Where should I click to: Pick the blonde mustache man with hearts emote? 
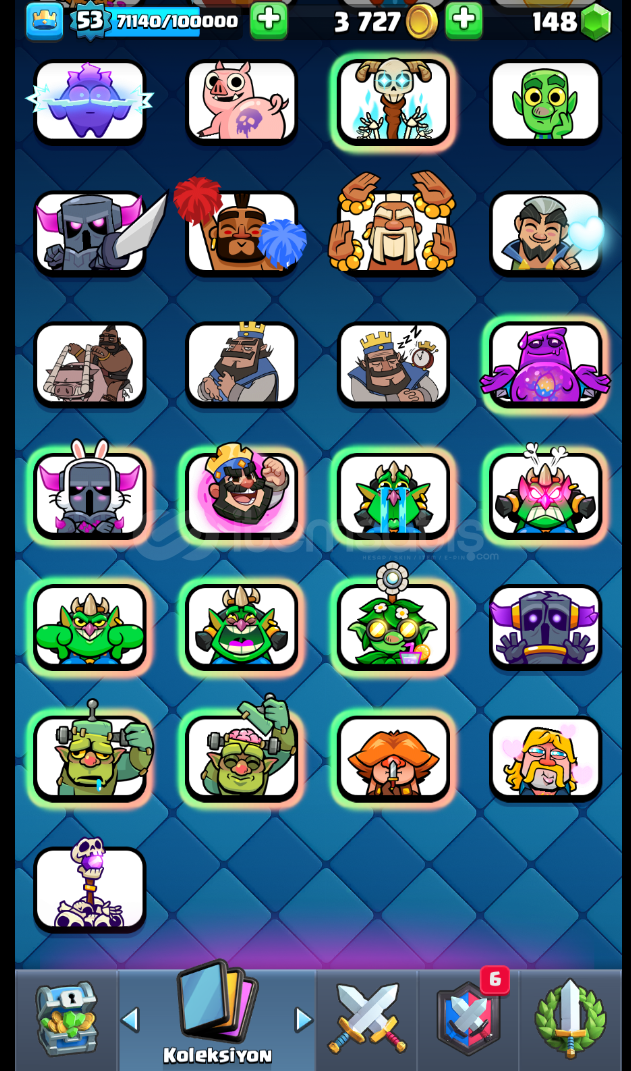(x=546, y=757)
